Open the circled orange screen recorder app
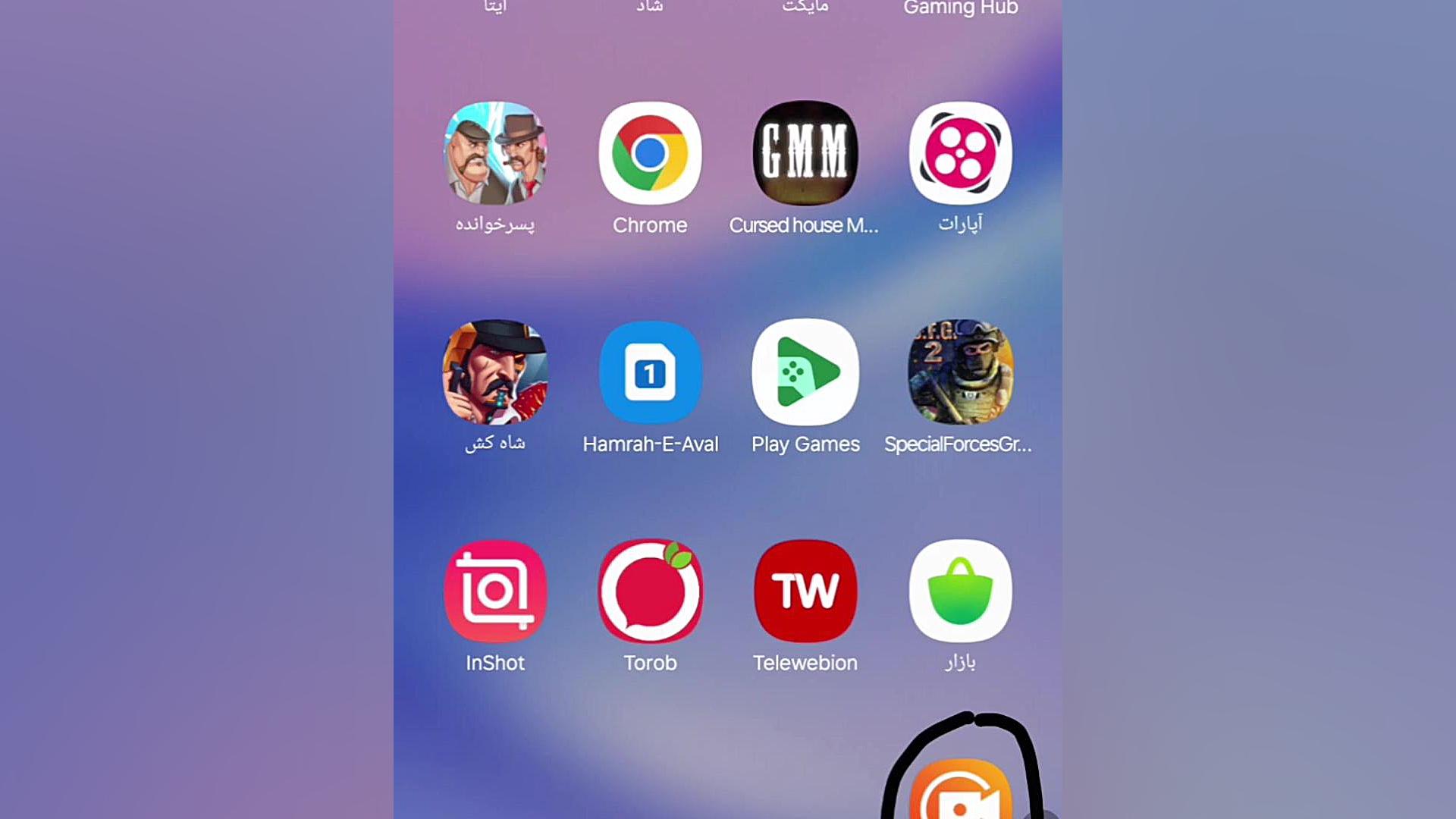This screenshot has width=1456, height=819. [960, 792]
